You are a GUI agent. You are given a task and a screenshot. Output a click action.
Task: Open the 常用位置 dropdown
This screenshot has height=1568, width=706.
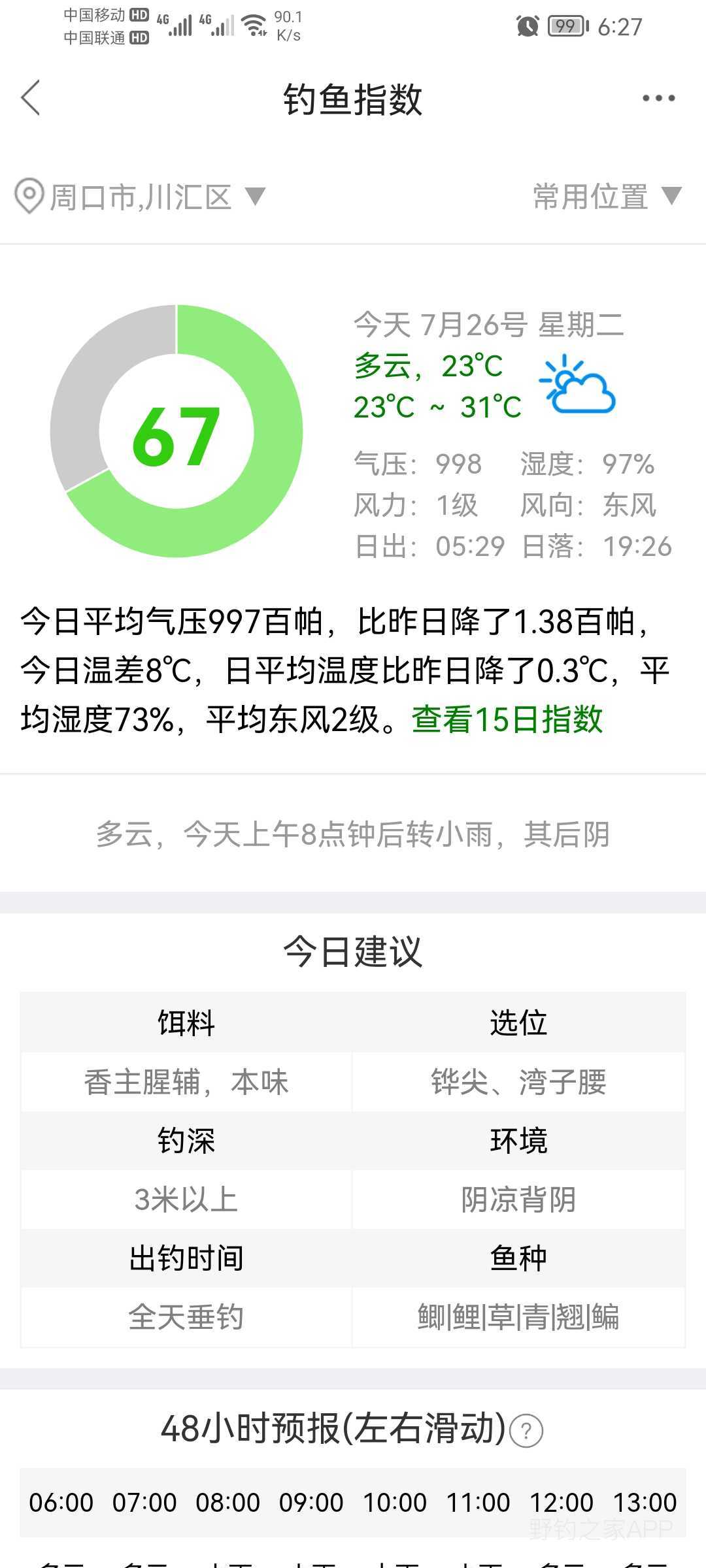tap(607, 196)
